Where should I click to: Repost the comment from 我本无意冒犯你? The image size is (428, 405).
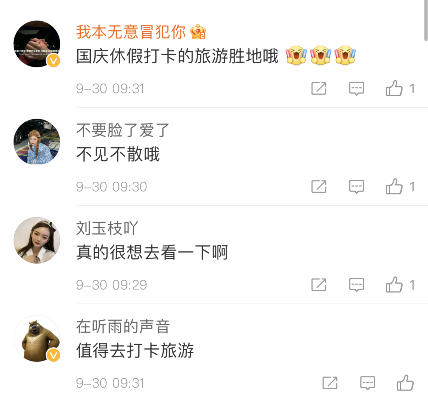pyautogui.click(x=319, y=88)
